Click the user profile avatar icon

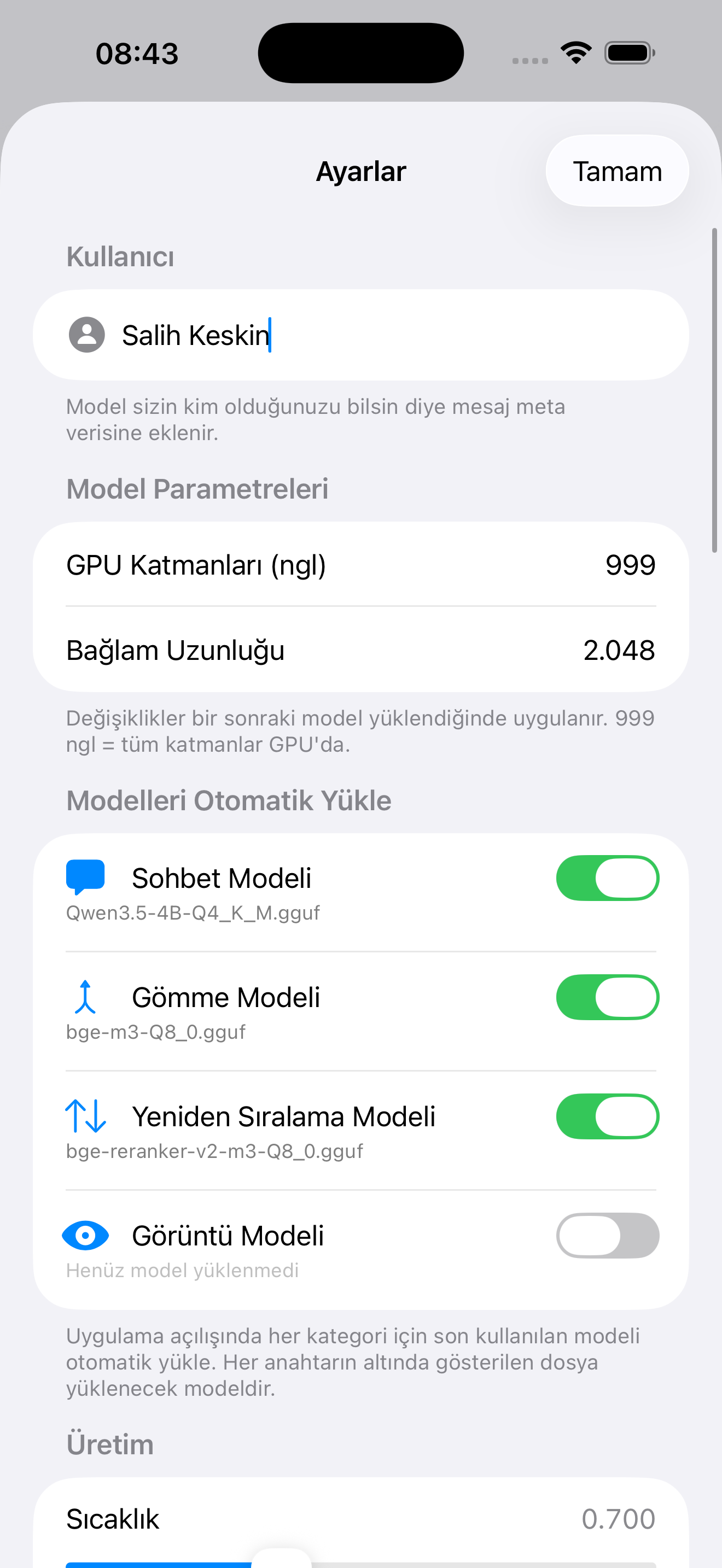87,334
